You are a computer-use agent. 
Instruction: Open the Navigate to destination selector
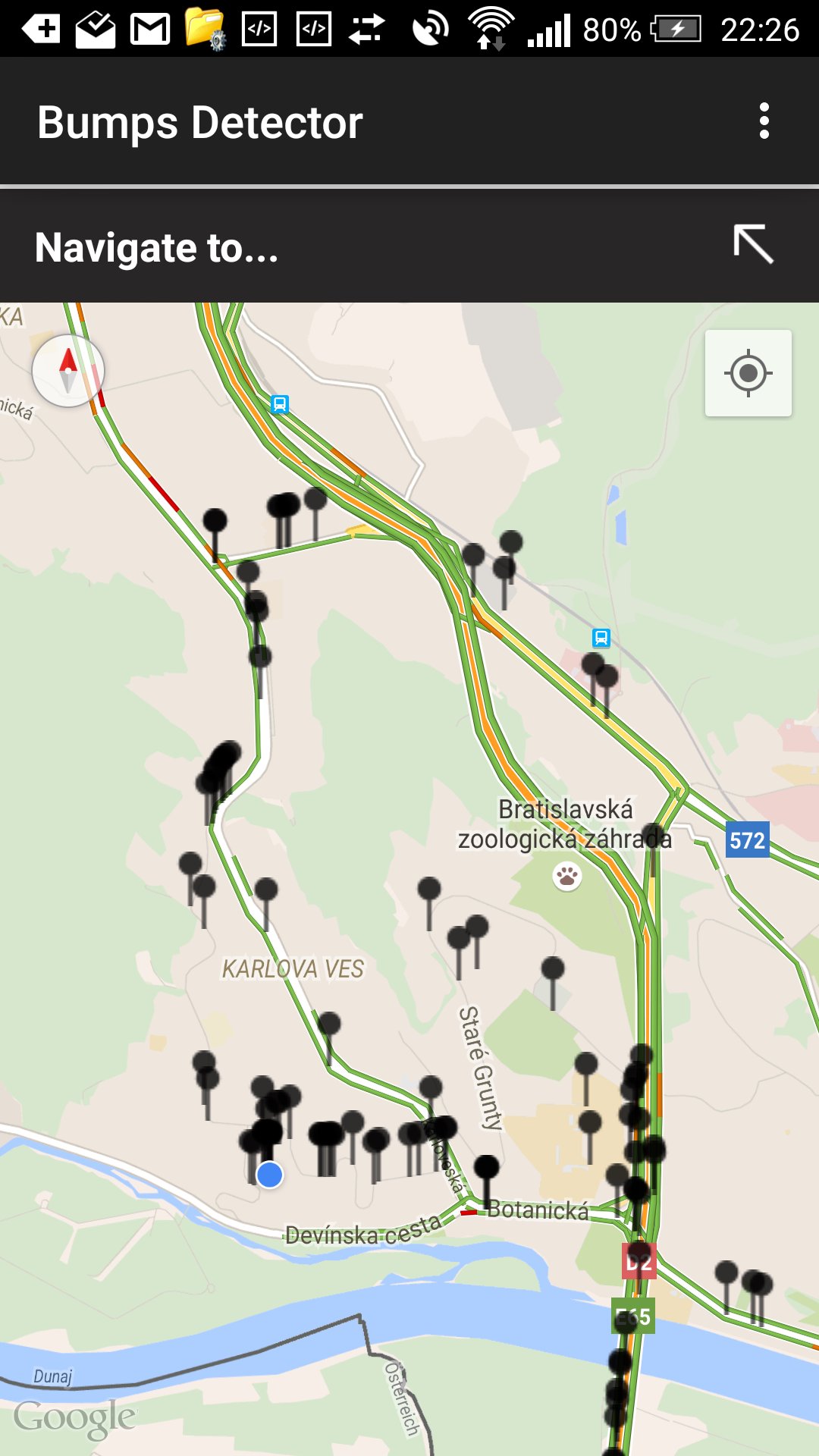click(155, 248)
